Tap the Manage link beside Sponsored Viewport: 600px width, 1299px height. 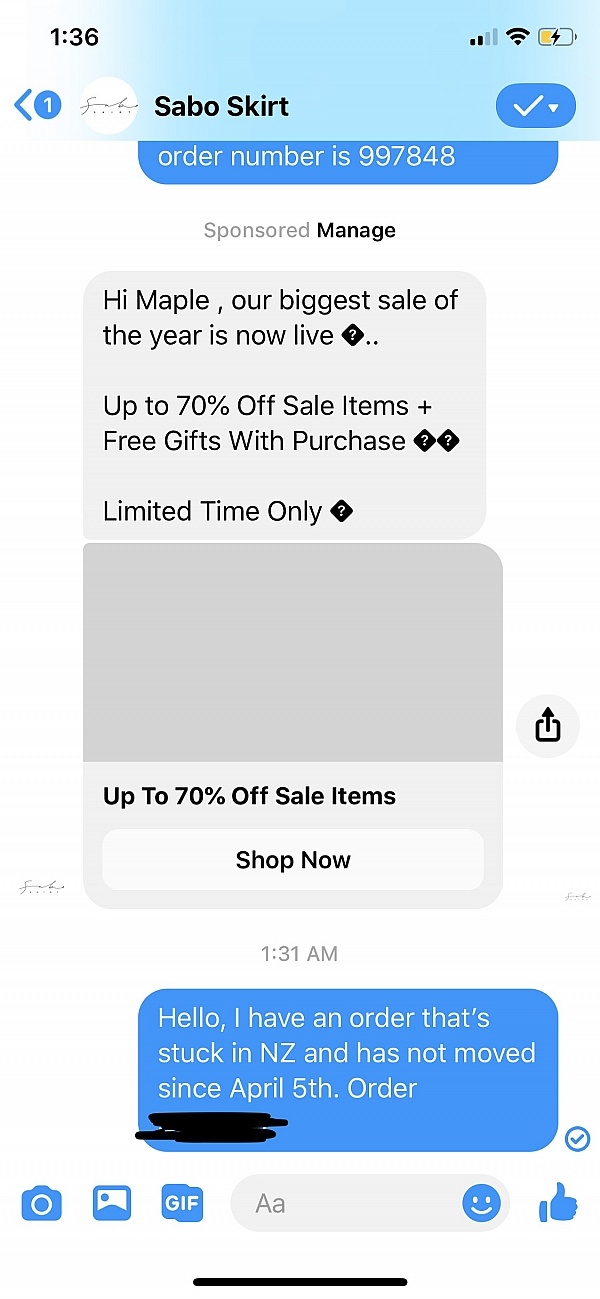pos(356,230)
